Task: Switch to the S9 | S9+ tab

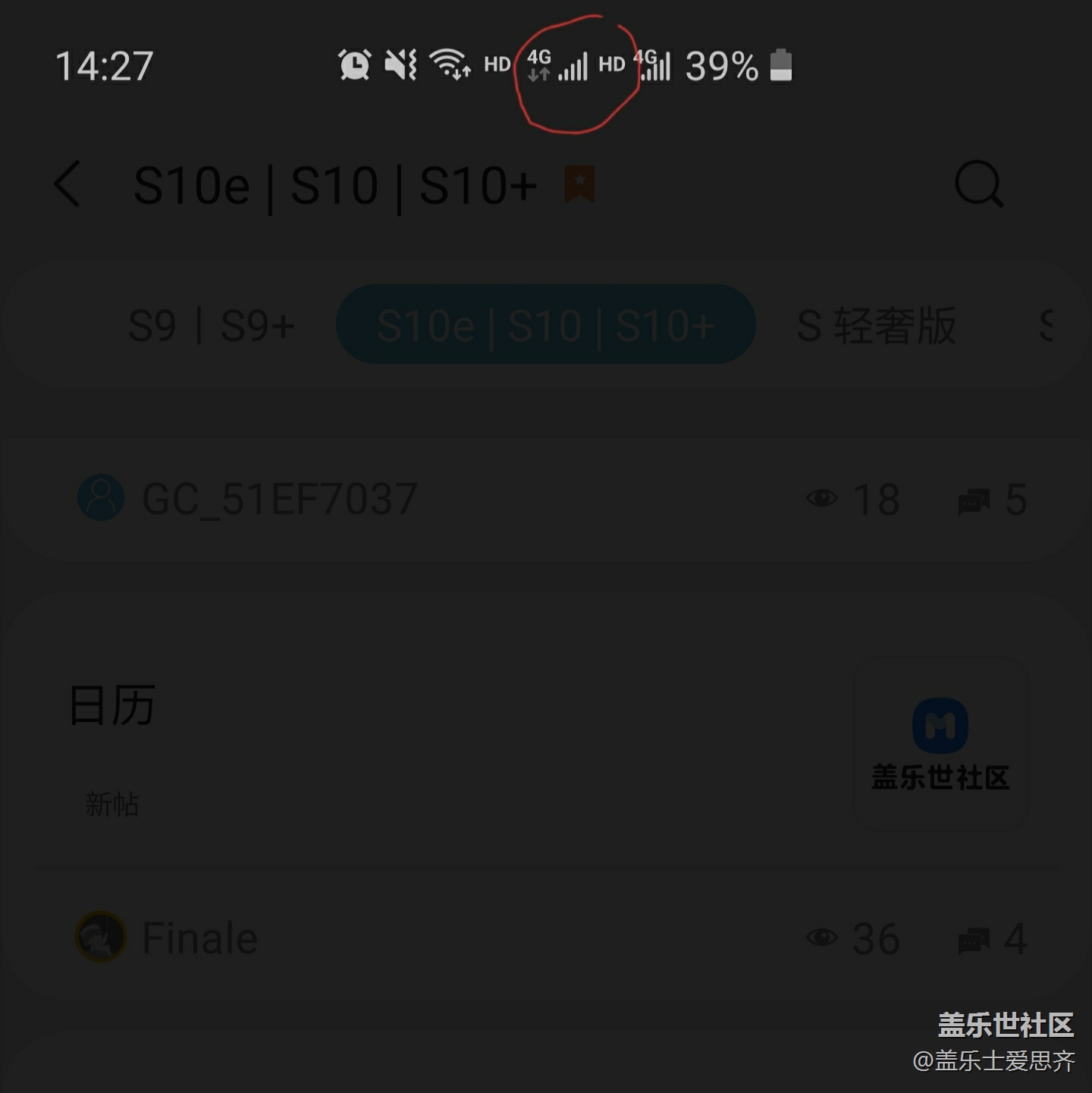Action: 211,326
